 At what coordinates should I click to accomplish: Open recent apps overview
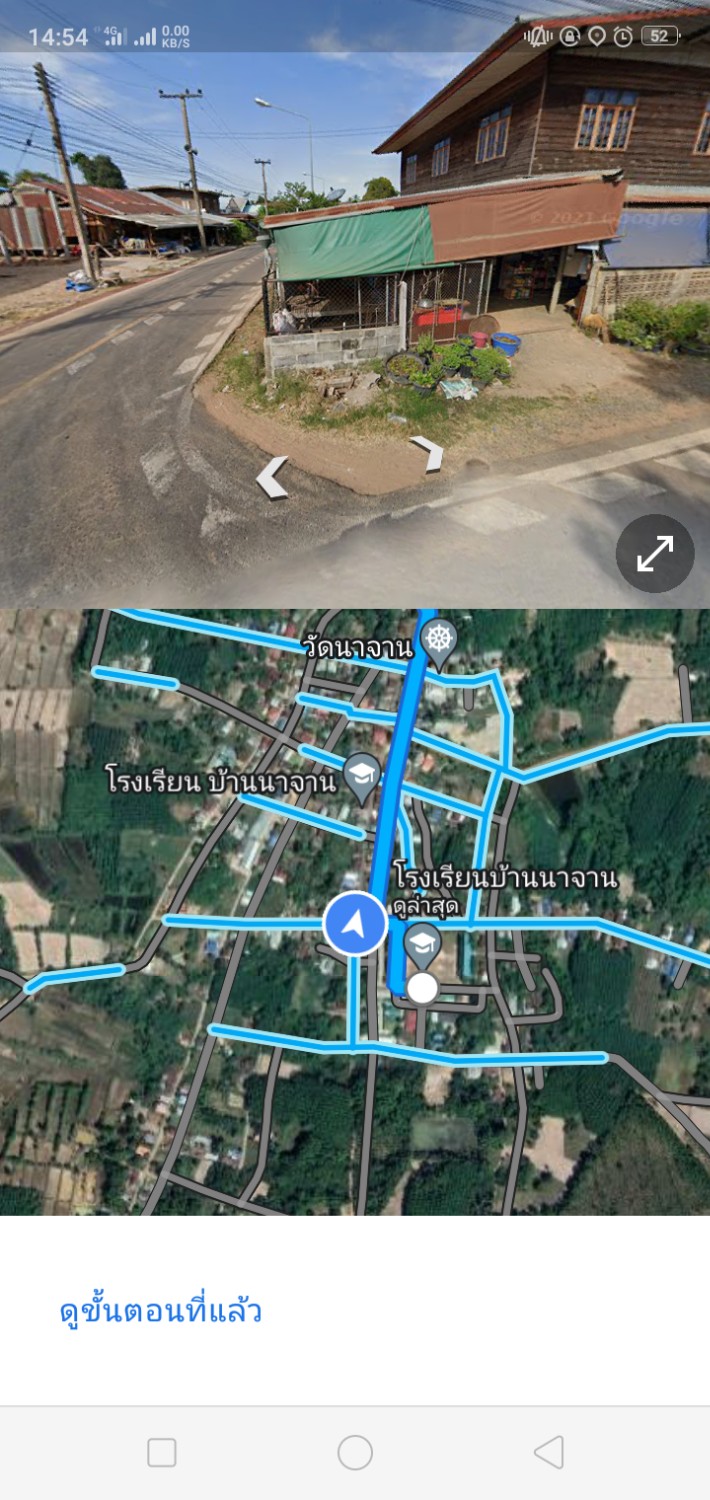pos(162,1452)
